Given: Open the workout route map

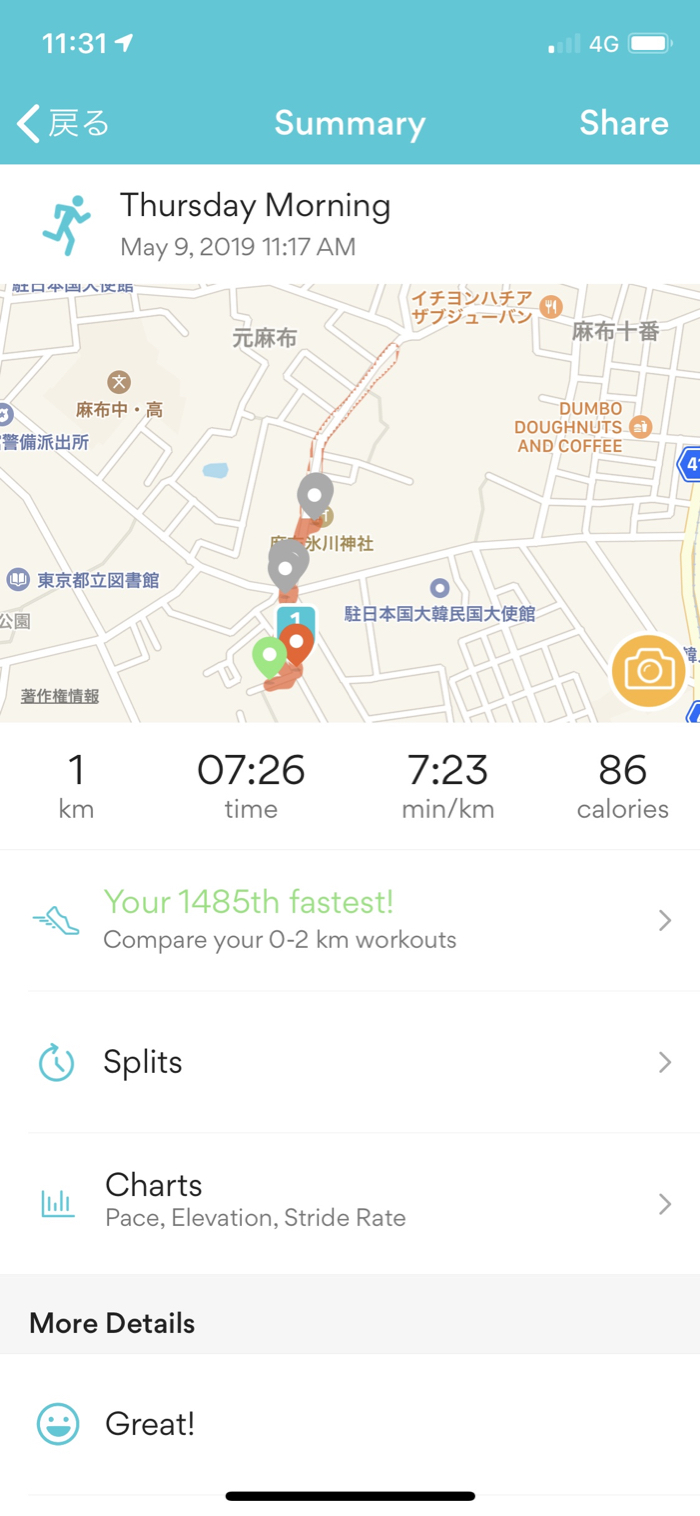Looking at the screenshot, I should point(350,502).
